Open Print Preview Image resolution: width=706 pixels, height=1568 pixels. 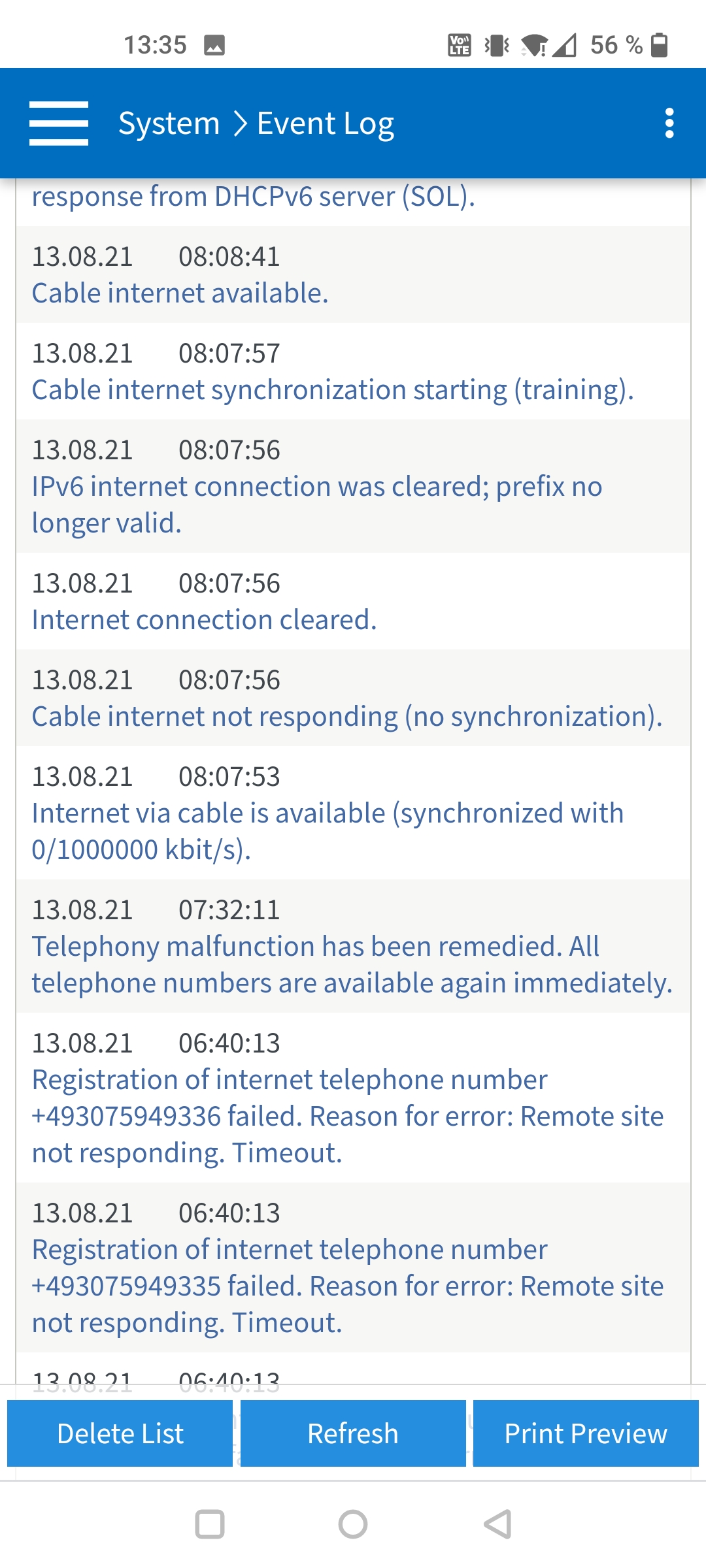coord(586,1433)
